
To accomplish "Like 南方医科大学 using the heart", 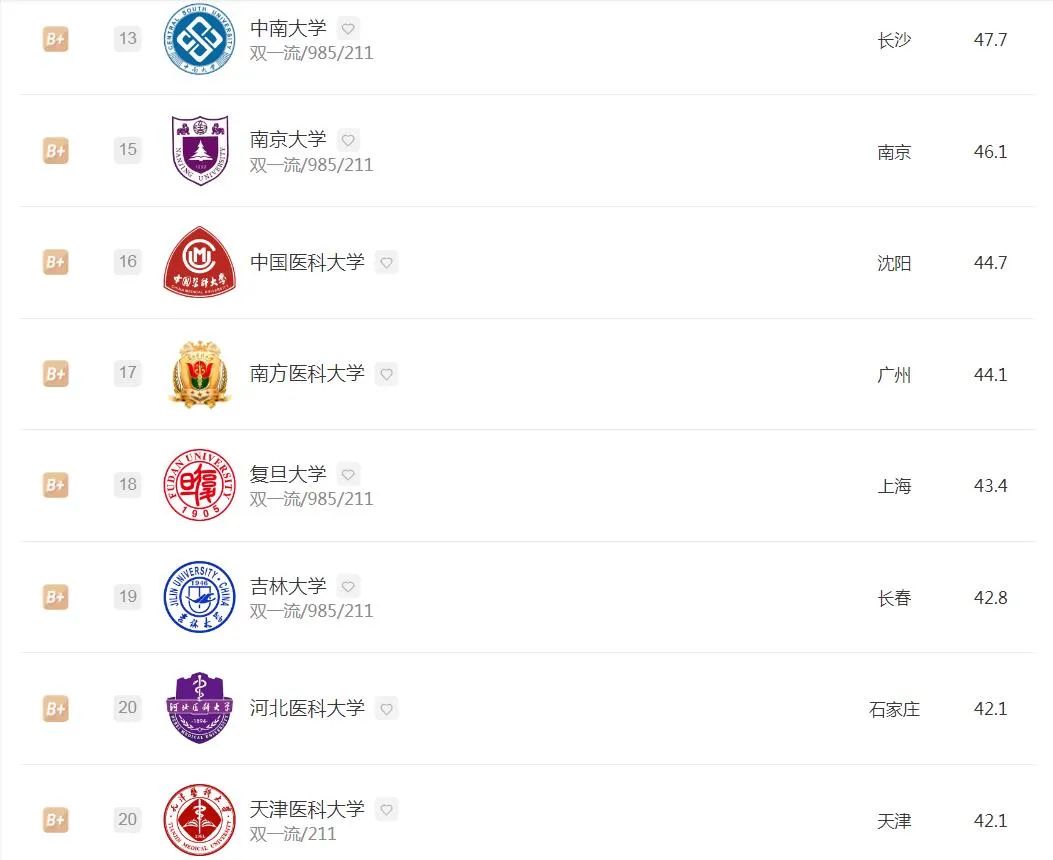I will (387, 374).
